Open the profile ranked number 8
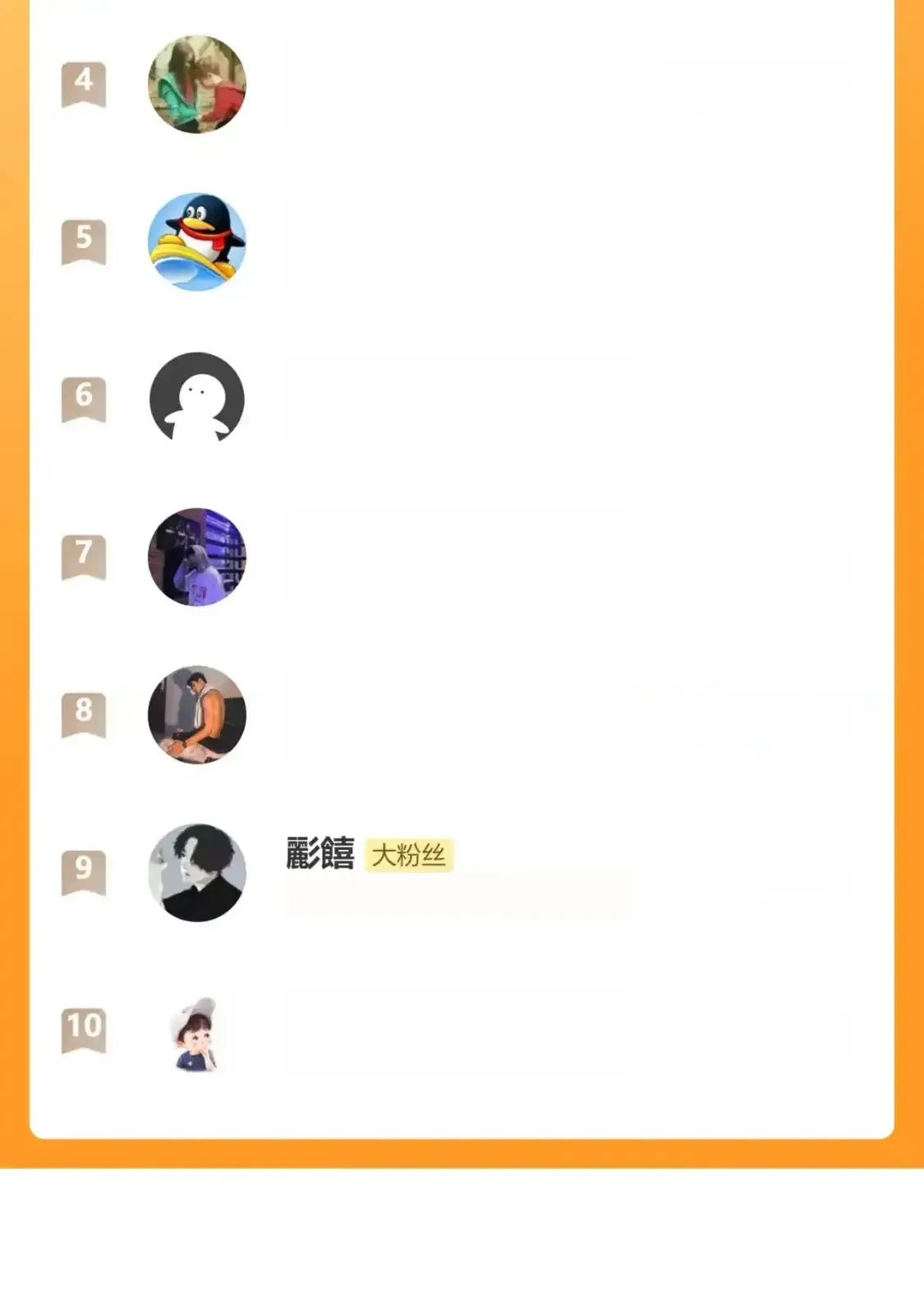924x1314 pixels. coord(197,714)
